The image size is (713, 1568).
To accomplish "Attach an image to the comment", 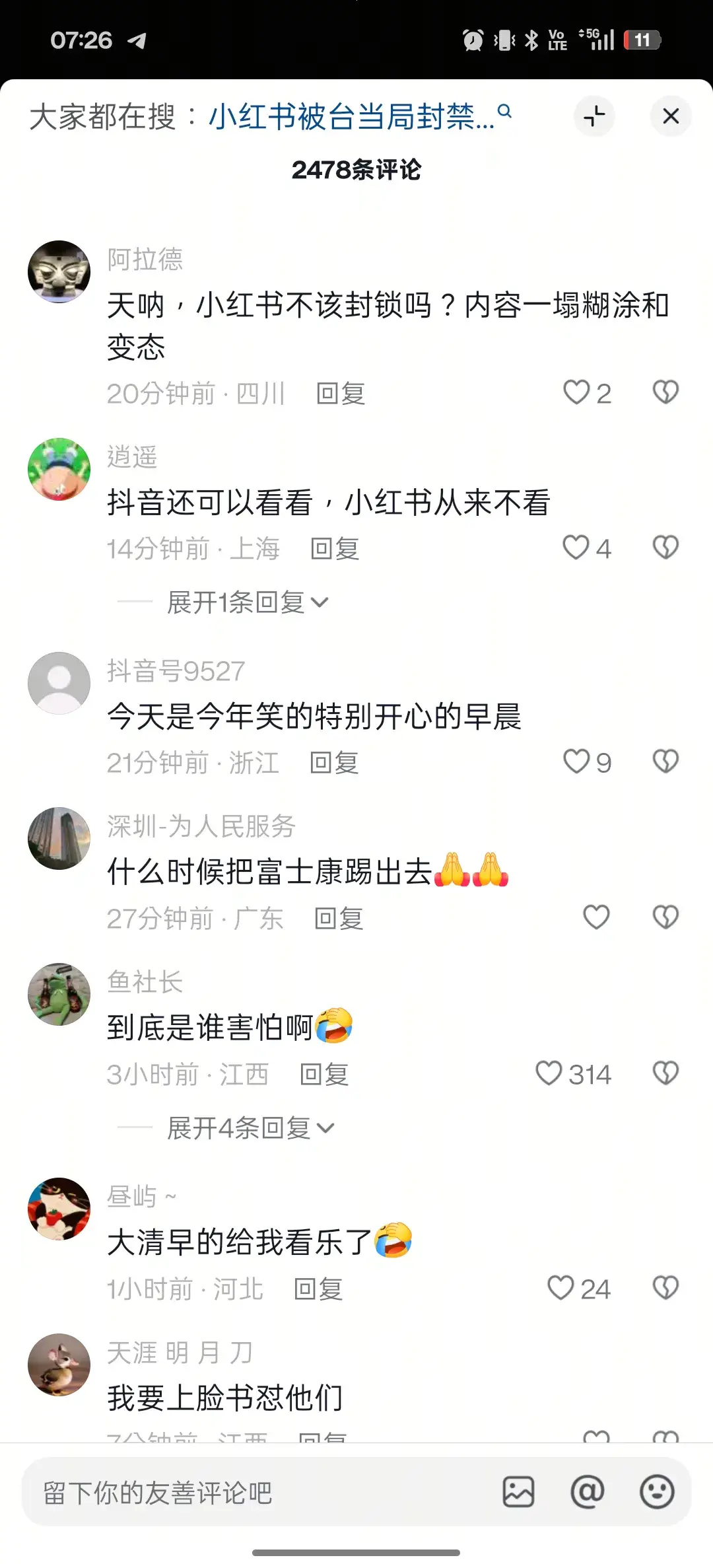I will click(518, 1492).
